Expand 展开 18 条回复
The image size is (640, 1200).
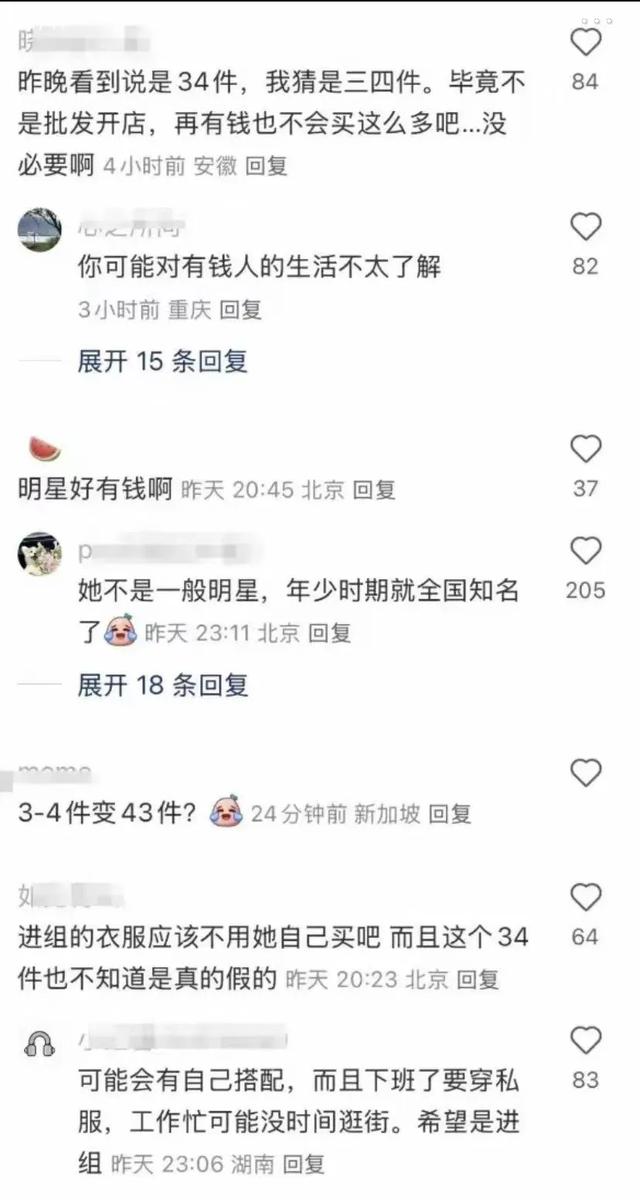tap(162, 685)
